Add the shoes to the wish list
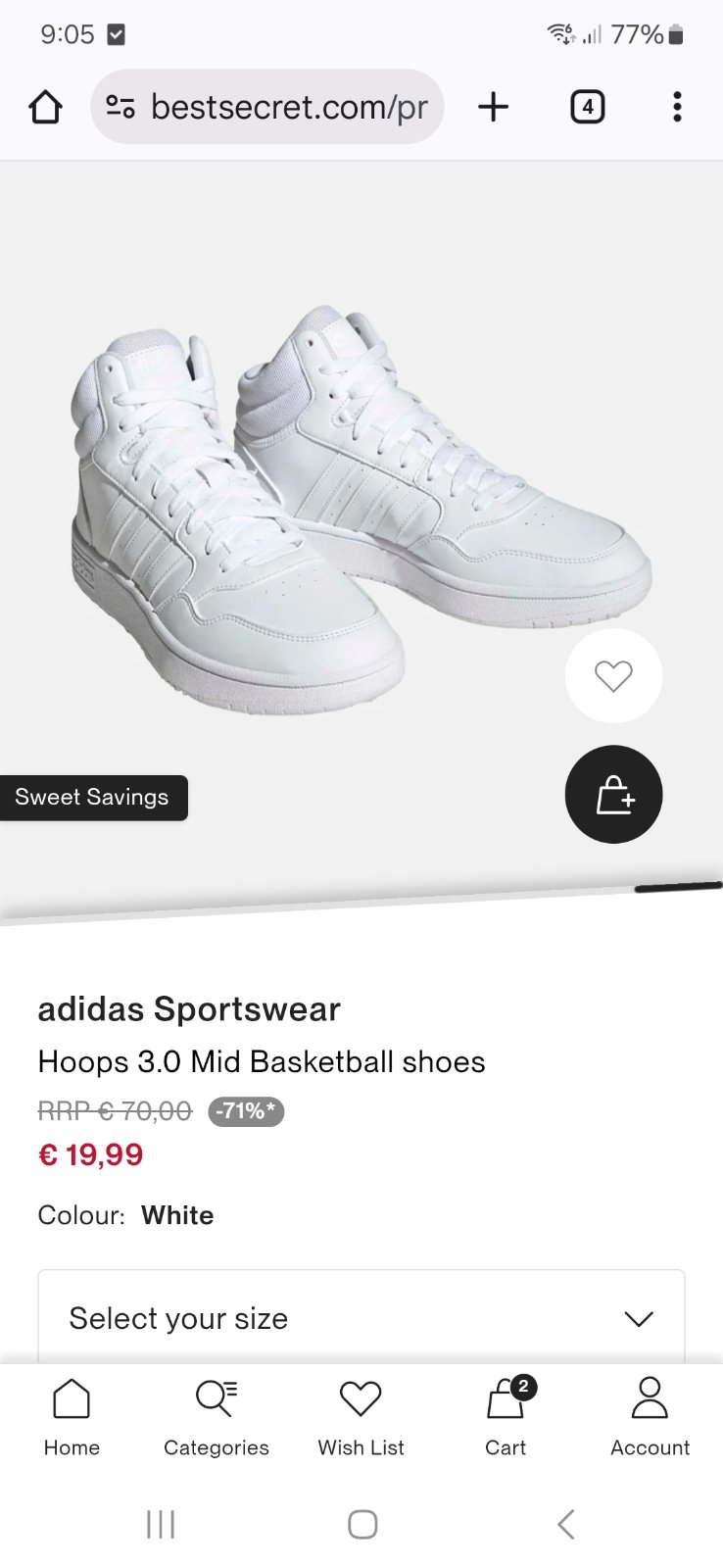Image resolution: width=723 pixels, height=1568 pixels. pos(613,676)
